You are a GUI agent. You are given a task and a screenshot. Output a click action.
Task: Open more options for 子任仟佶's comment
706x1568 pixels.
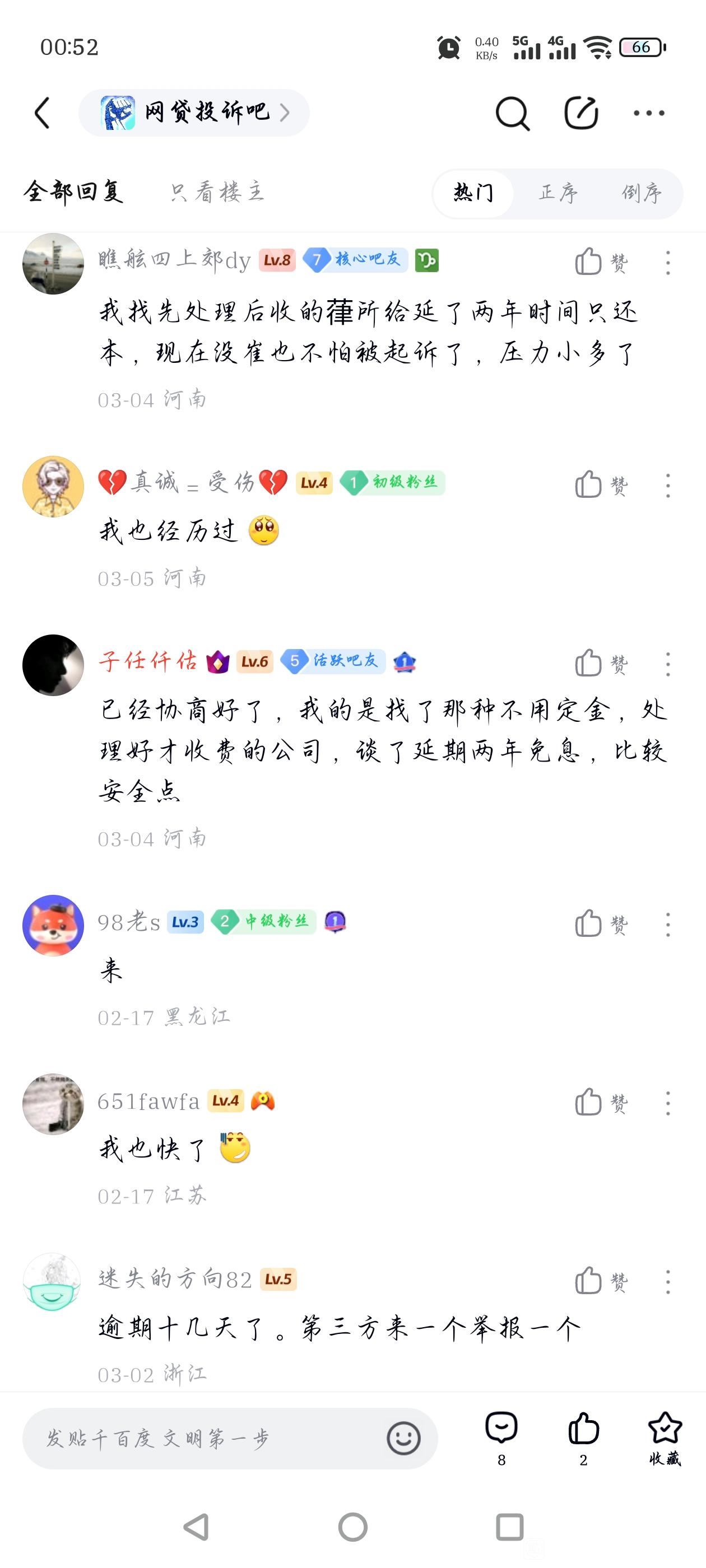668,664
